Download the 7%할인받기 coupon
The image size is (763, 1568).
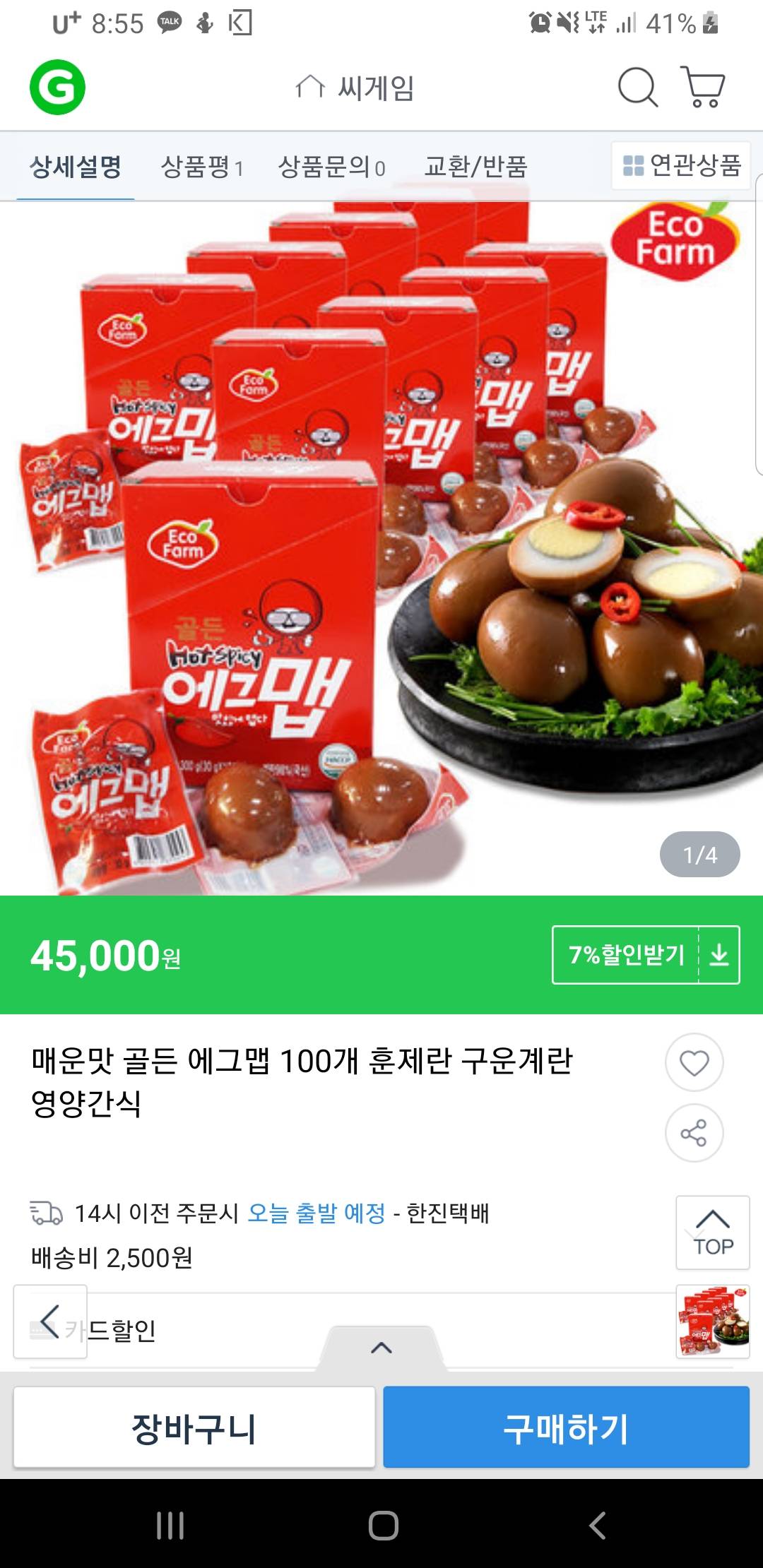coord(645,955)
